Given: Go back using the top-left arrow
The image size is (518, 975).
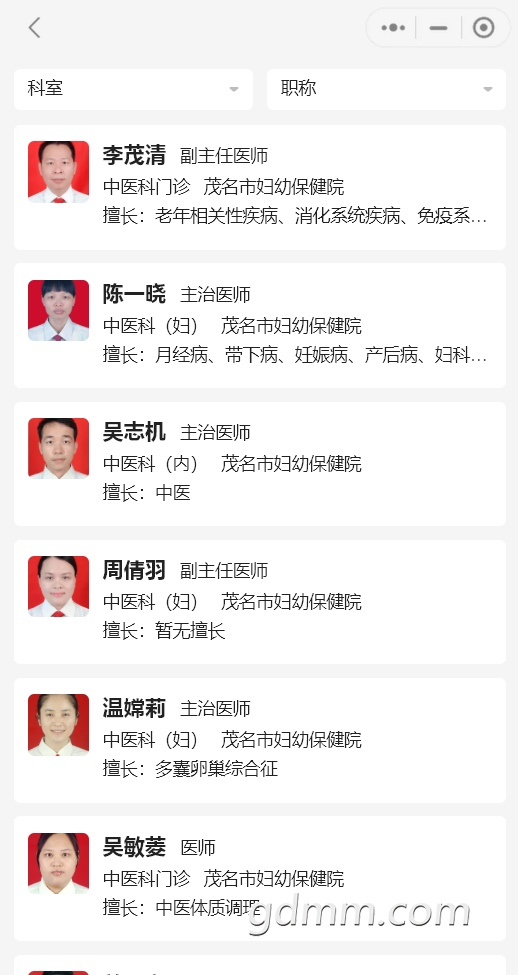Looking at the screenshot, I should tap(34, 27).
